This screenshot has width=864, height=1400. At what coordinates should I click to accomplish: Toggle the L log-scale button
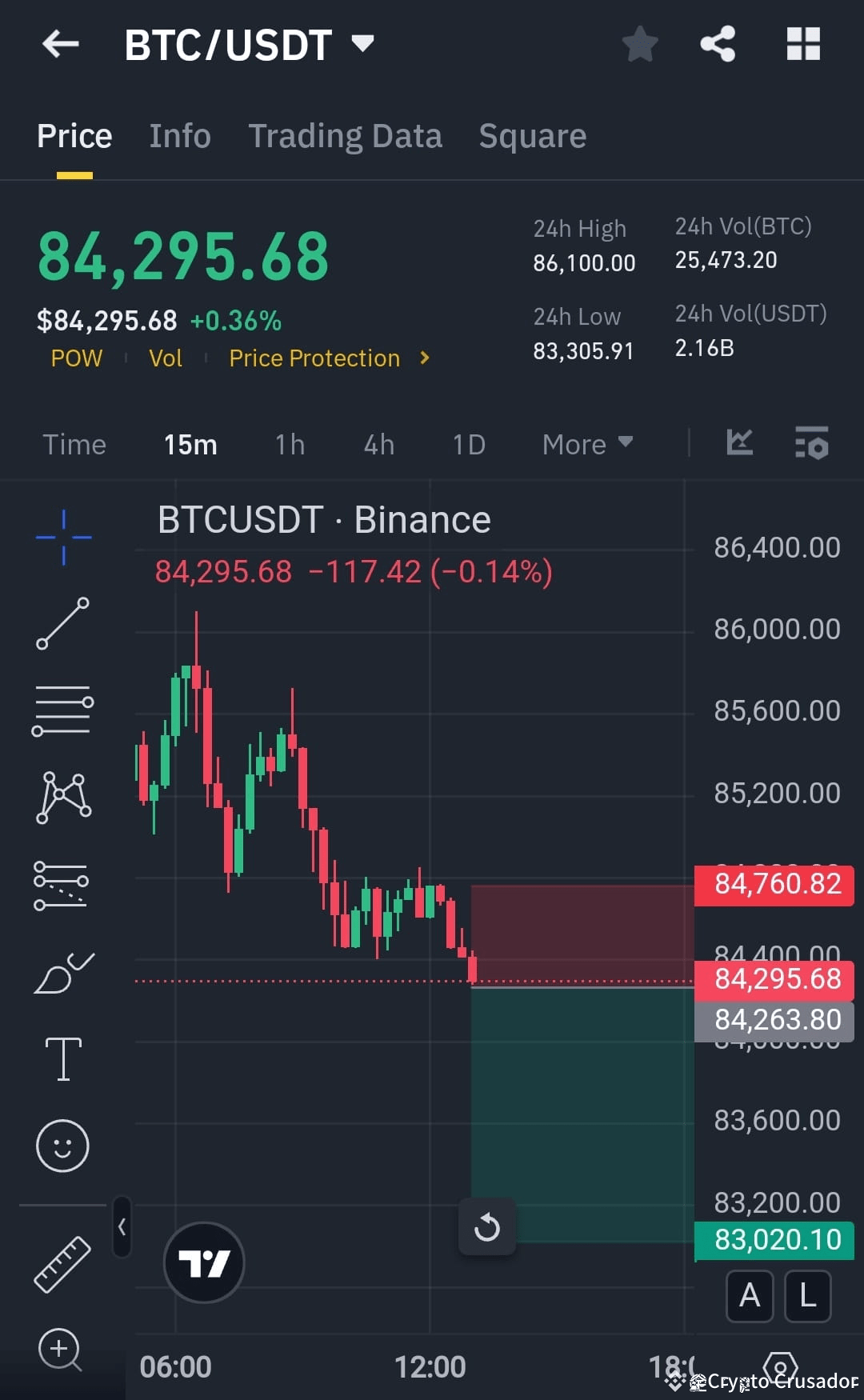point(807,1296)
